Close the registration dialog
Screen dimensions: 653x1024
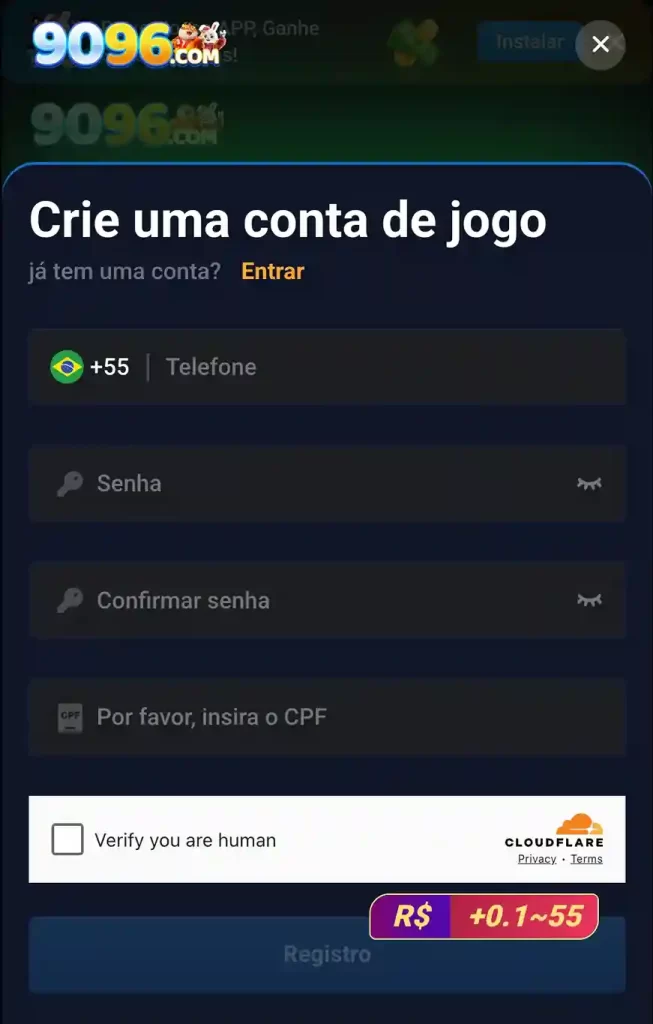pyautogui.click(x=600, y=44)
